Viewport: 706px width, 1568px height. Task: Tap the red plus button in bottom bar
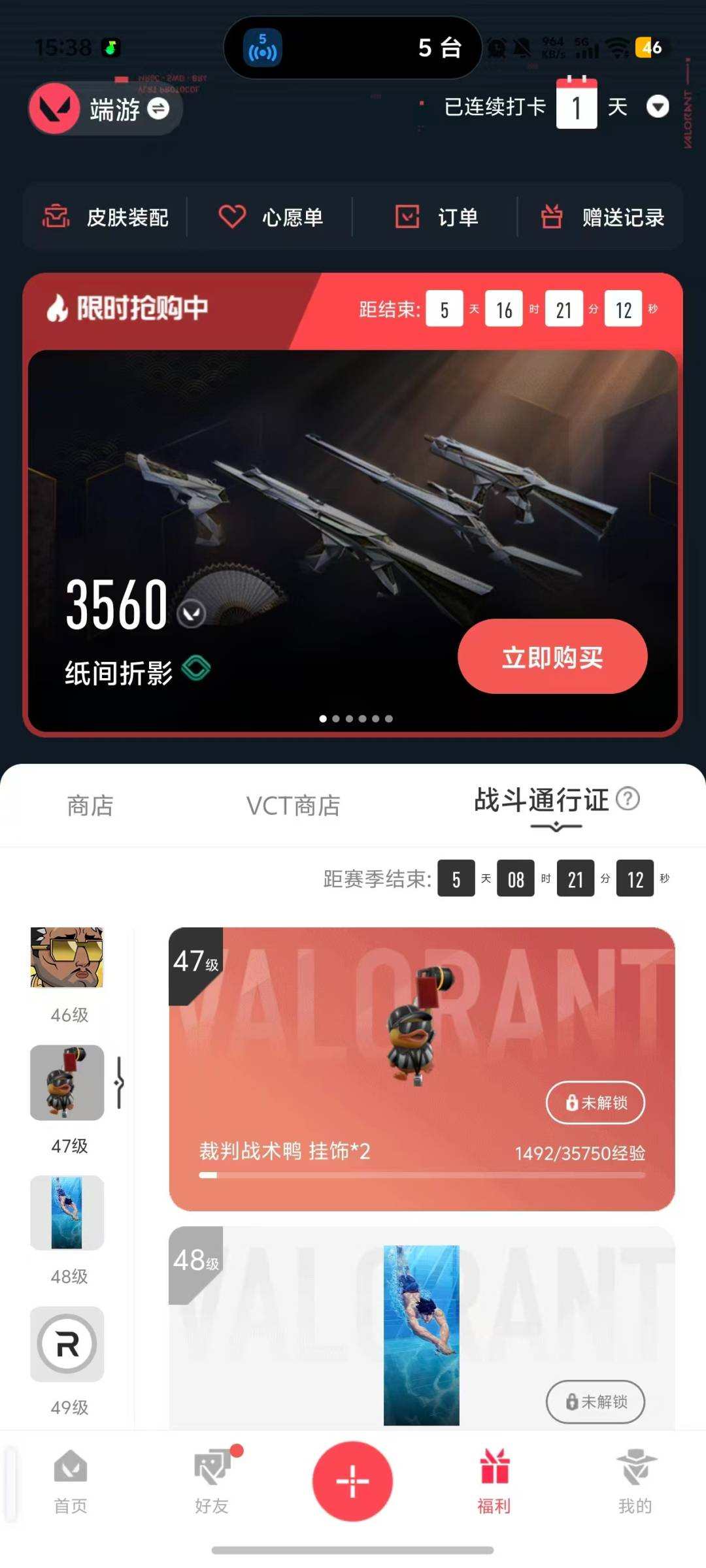coord(352,1482)
